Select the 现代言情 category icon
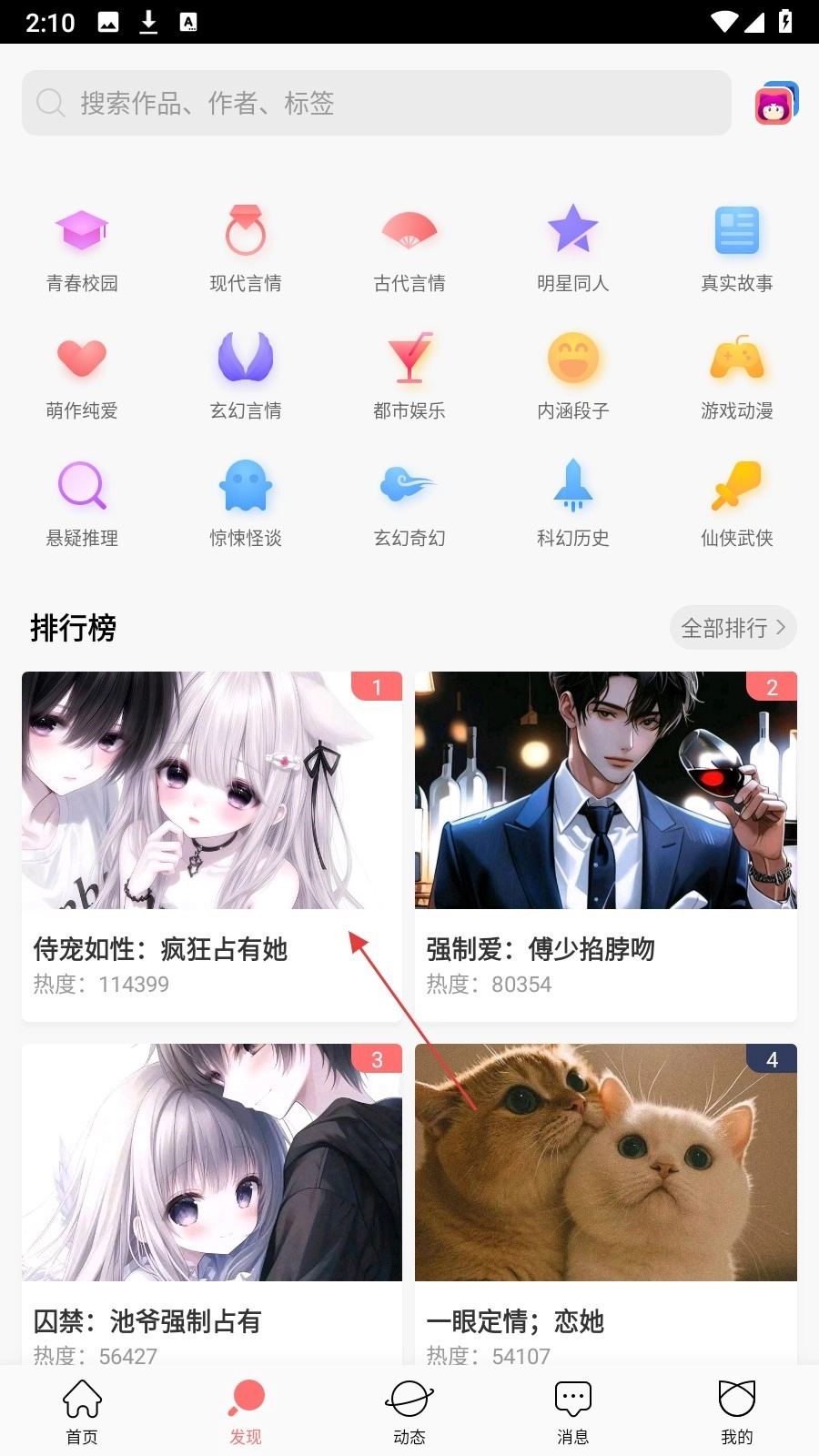The width and height of the screenshot is (819, 1456). click(246, 246)
